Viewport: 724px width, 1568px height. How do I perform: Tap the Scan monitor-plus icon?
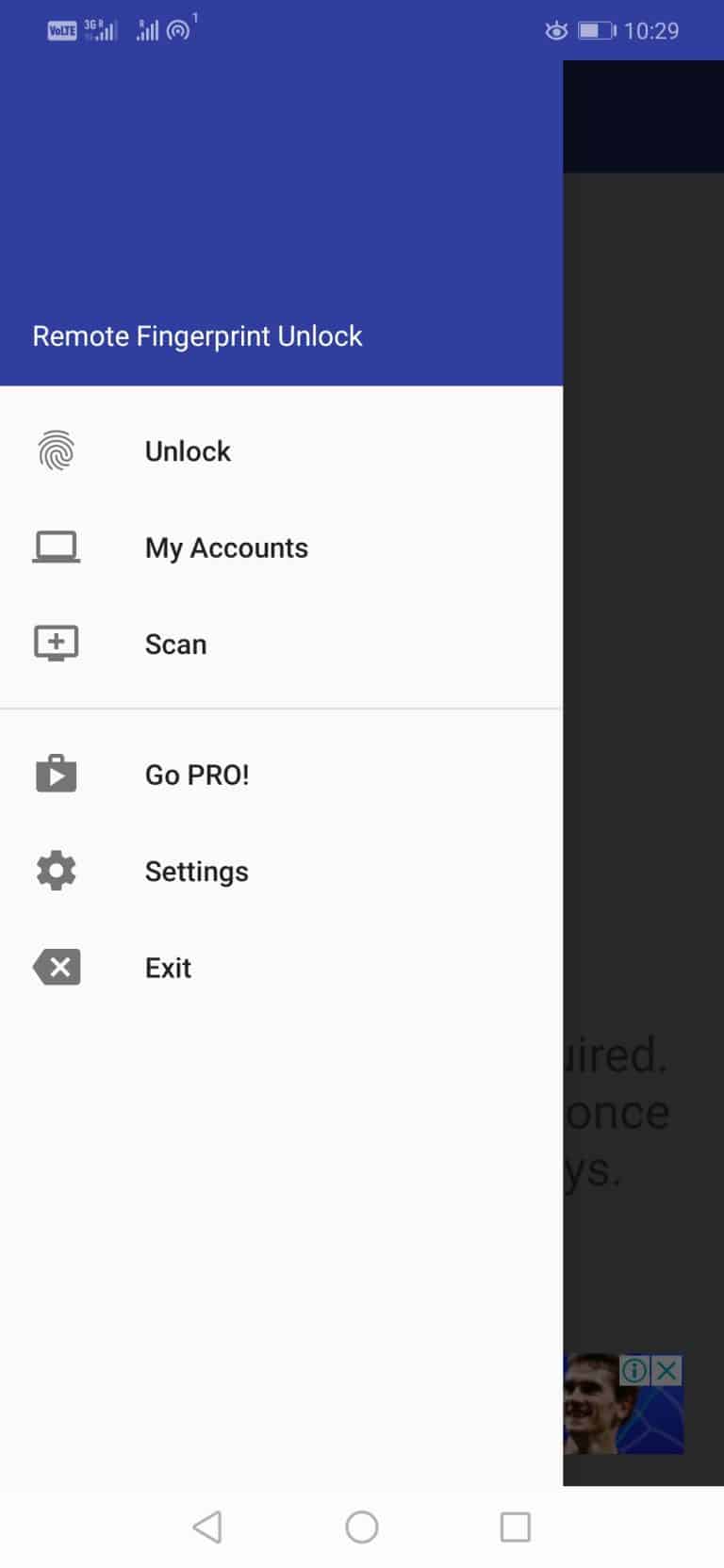click(56, 643)
